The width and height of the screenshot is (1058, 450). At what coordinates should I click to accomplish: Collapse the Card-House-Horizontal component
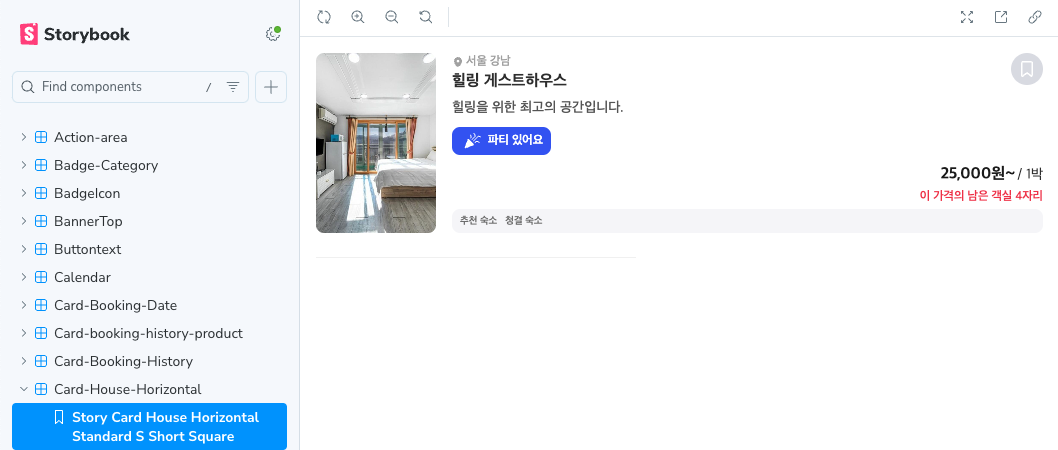(x=127, y=389)
